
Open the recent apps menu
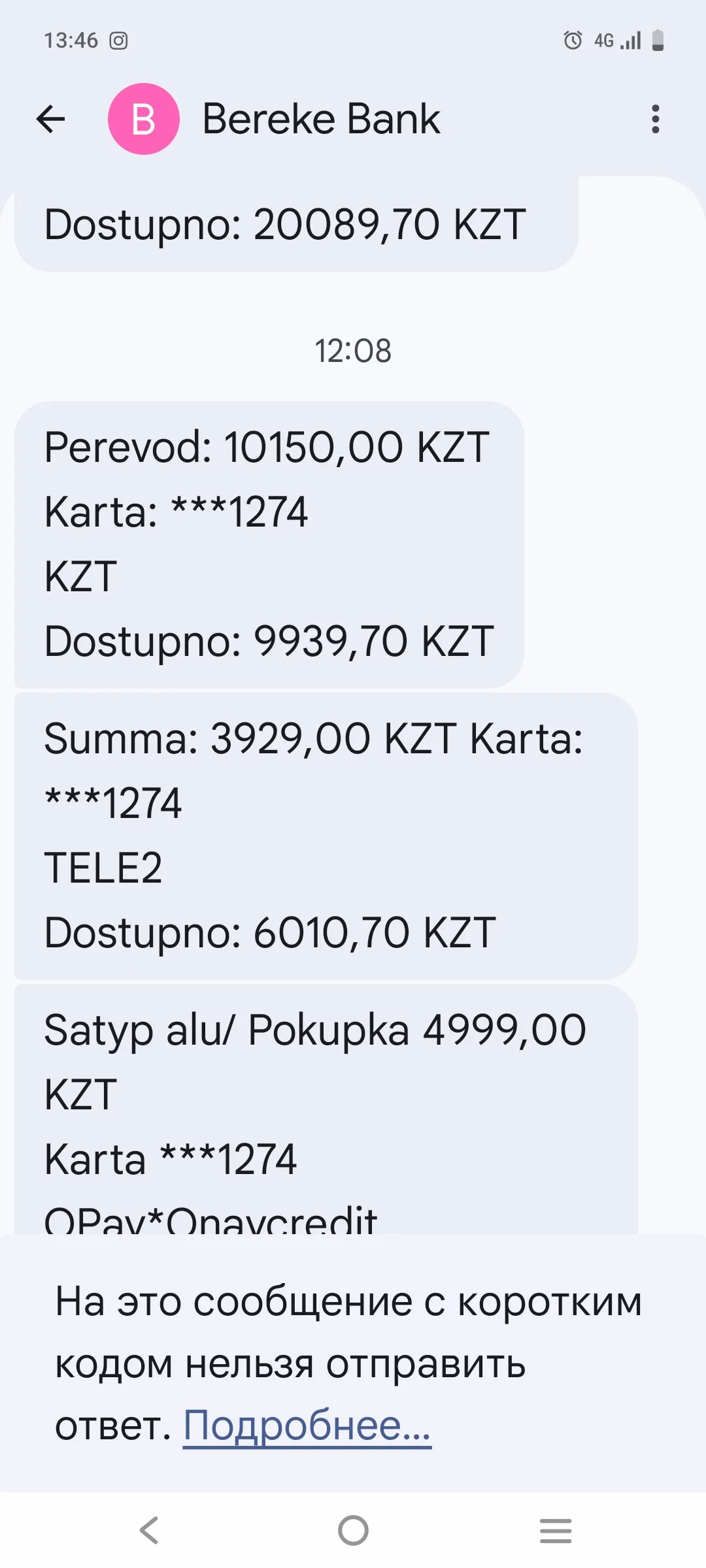(x=556, y=1530)
